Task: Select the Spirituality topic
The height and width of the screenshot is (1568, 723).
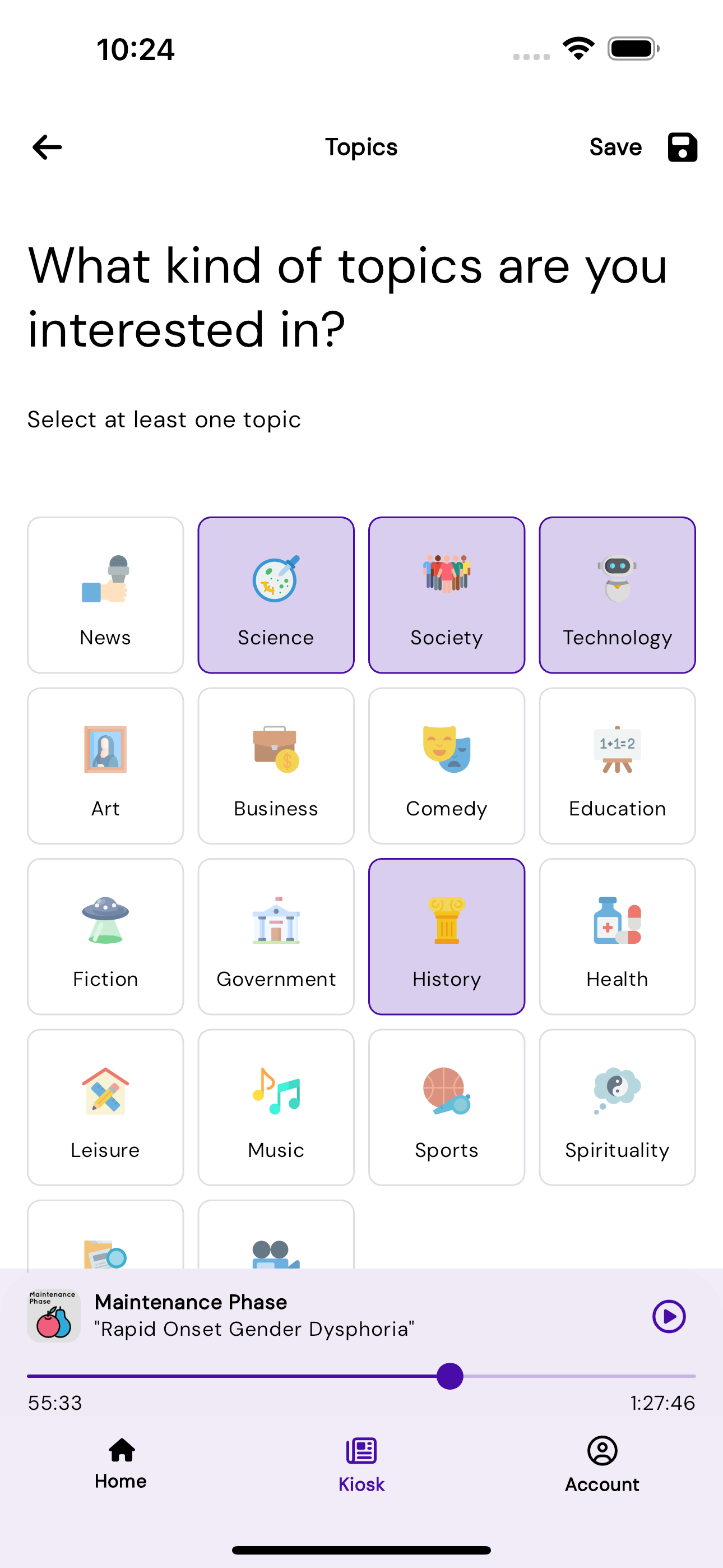Action: point(617,1106)
